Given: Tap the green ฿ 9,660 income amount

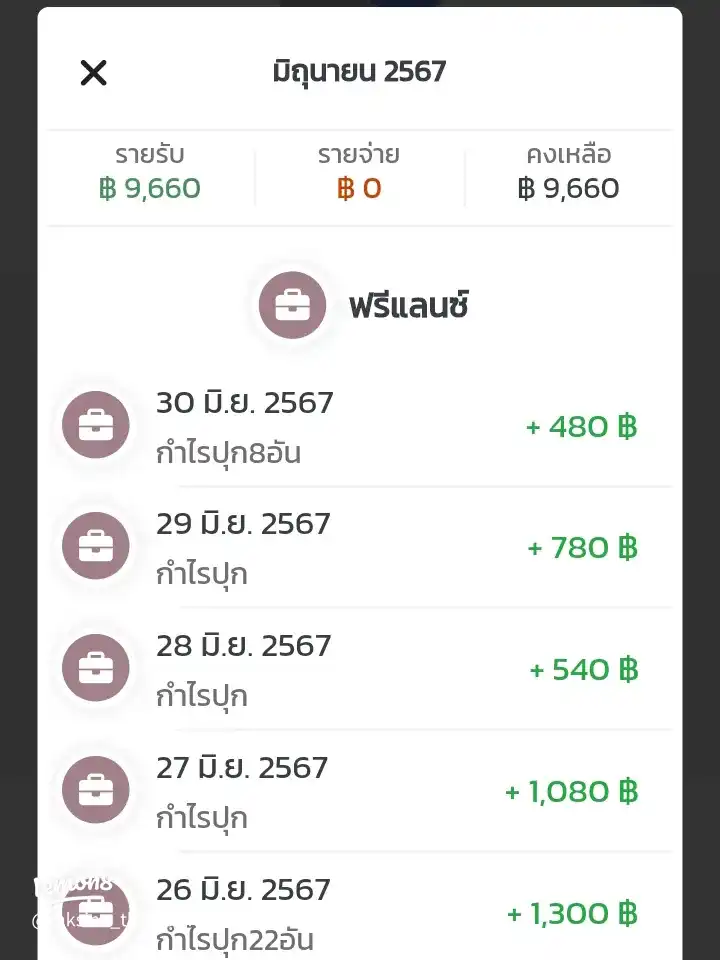Looking at the screenshot, I should (x=151, y=188).
